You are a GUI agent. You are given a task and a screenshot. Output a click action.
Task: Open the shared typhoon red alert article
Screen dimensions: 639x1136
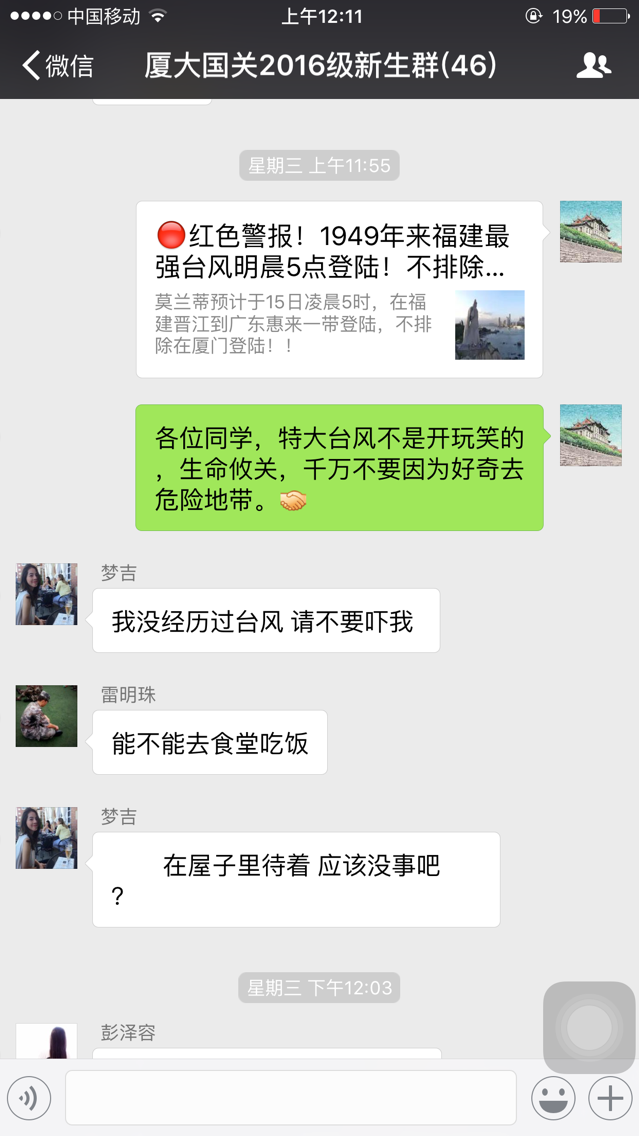(x=339, y=289)
